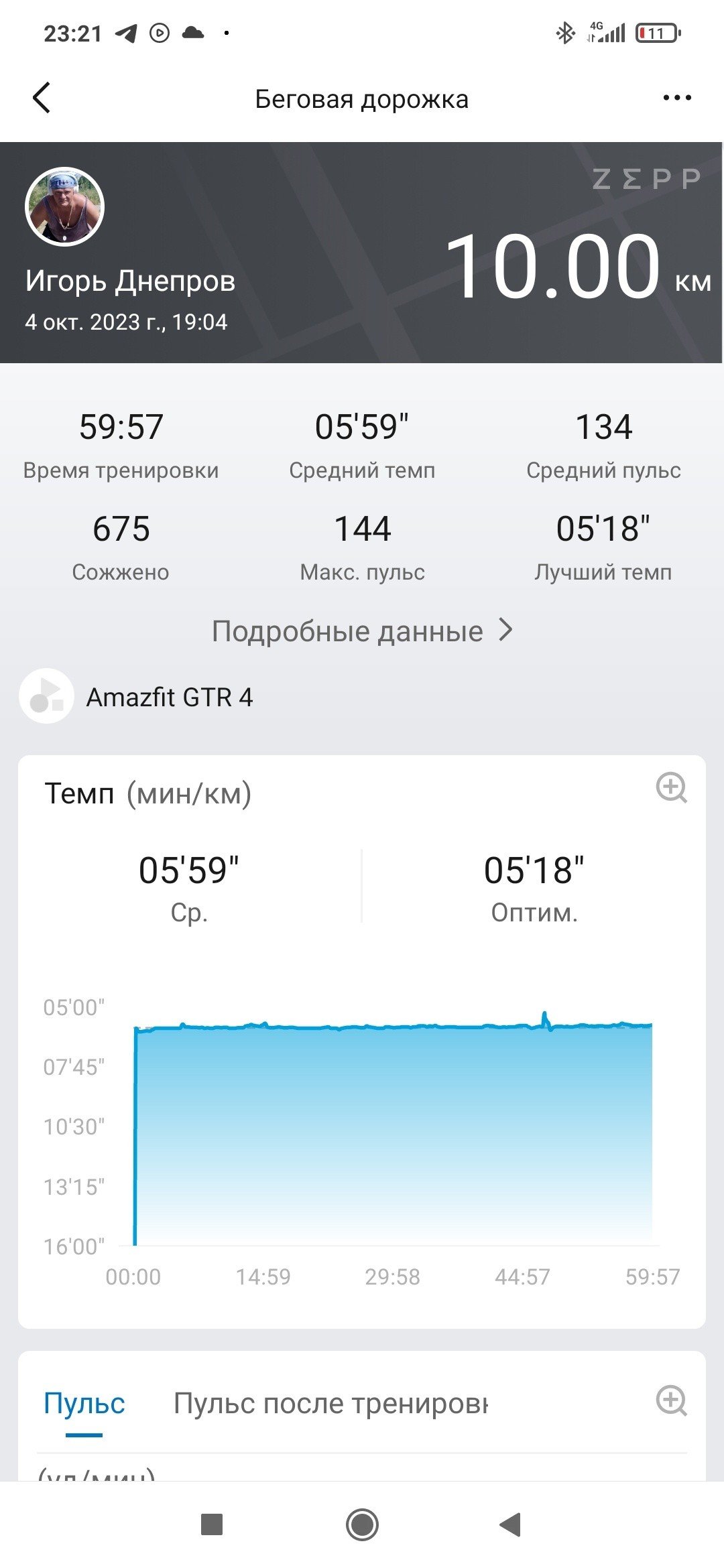
Task: Switch to Пульс после тренировки tab
Action: click(x=330, y=1403)
